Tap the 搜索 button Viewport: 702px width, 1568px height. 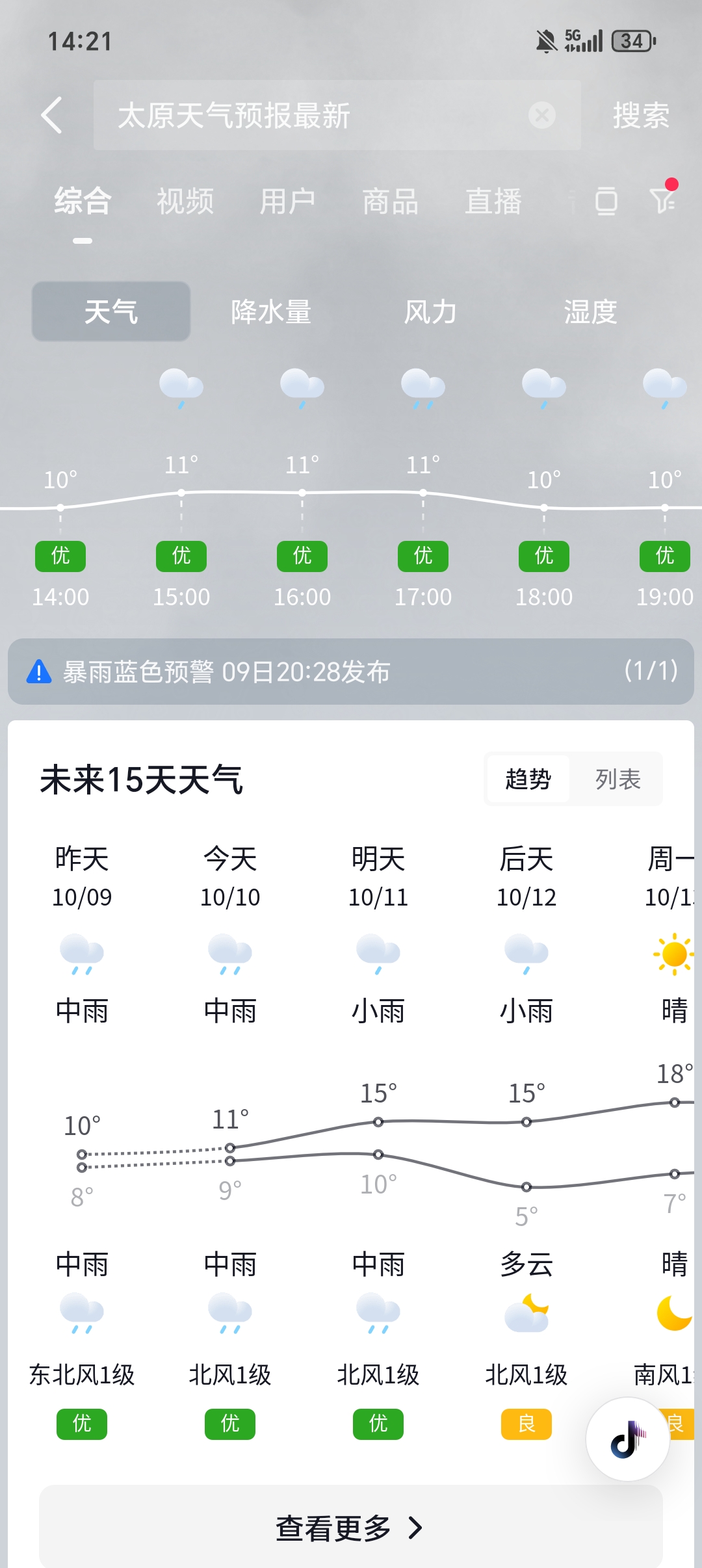click(x=641, y=115)
